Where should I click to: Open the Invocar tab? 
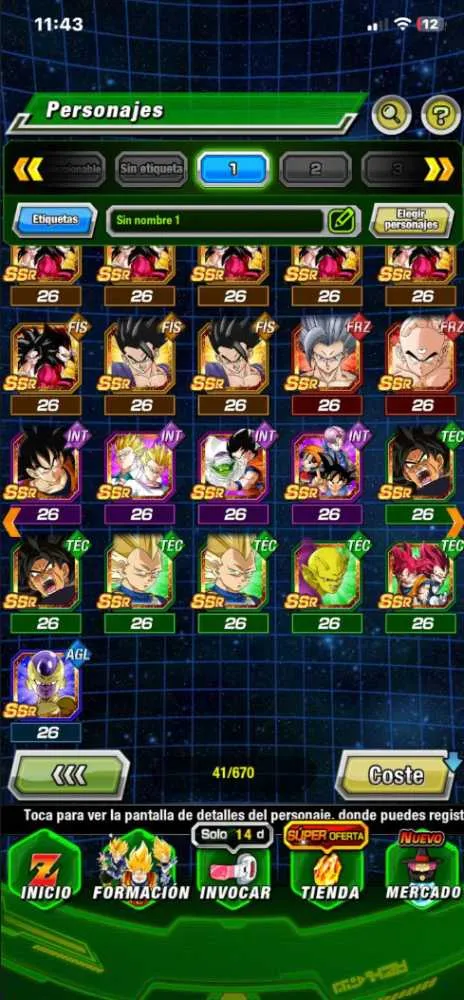click(235, 871)
